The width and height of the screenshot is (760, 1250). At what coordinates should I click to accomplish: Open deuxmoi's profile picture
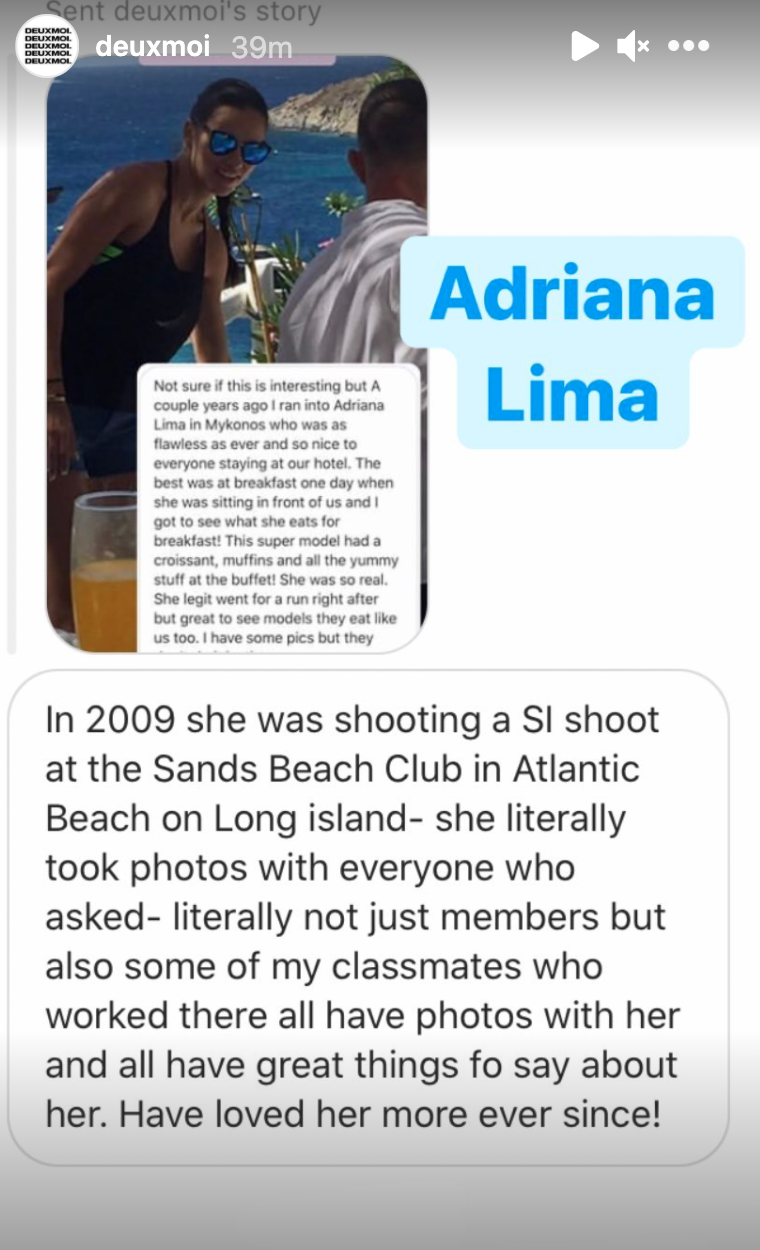click(x=46, y=46)
